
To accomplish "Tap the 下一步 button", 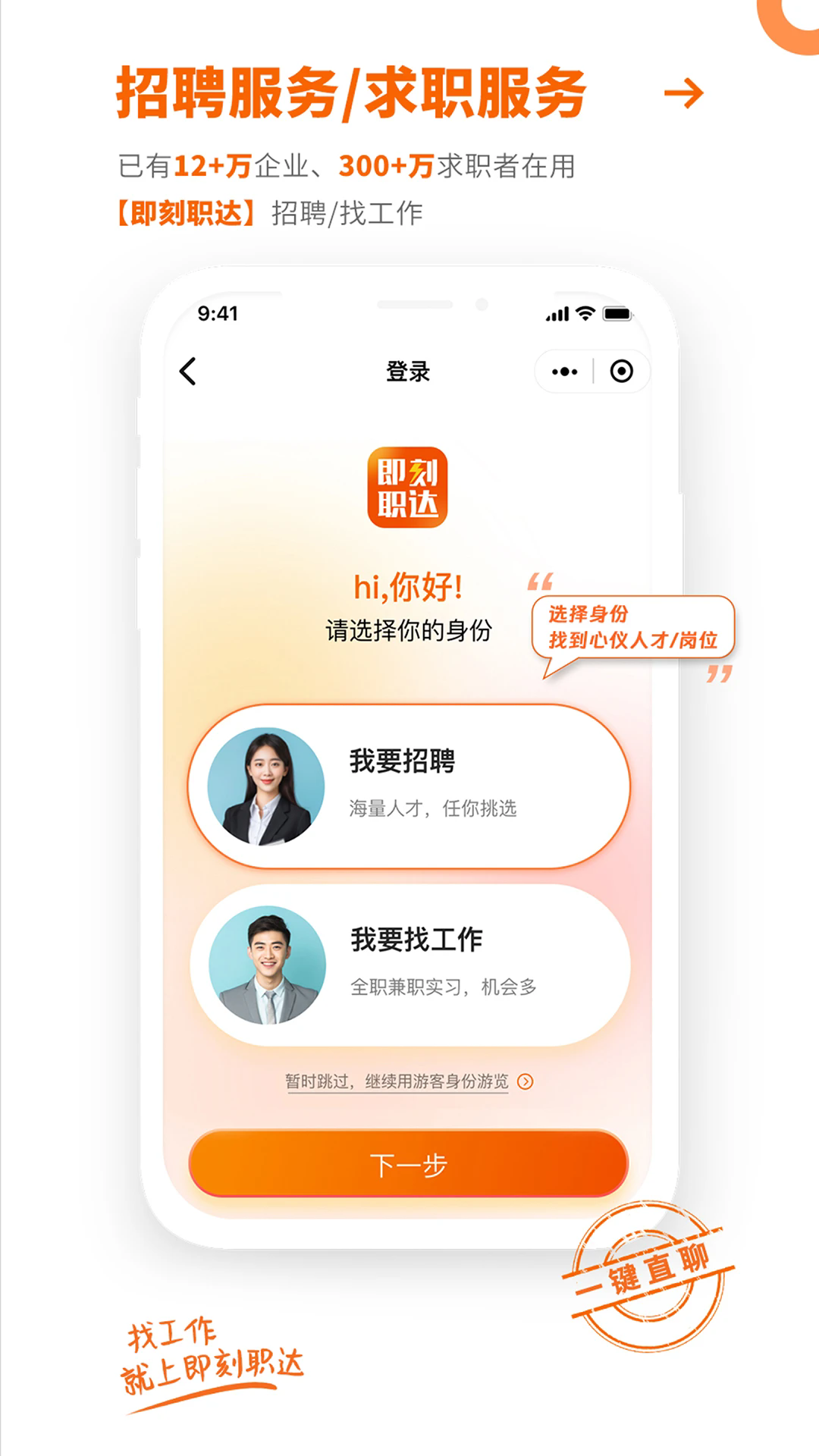I will click(x=409, y=1159).
